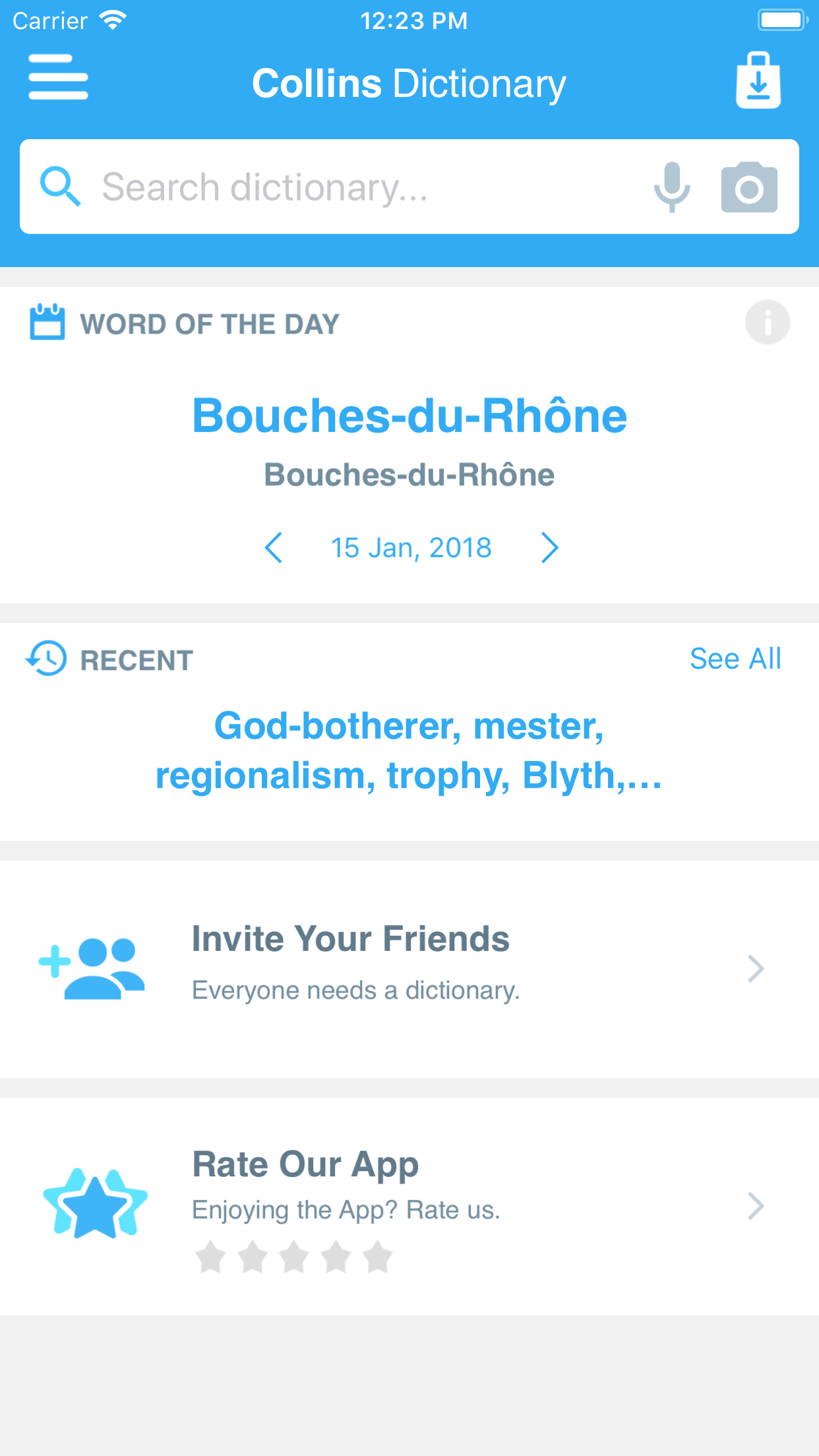Open the recent words list

click(409, 750)
